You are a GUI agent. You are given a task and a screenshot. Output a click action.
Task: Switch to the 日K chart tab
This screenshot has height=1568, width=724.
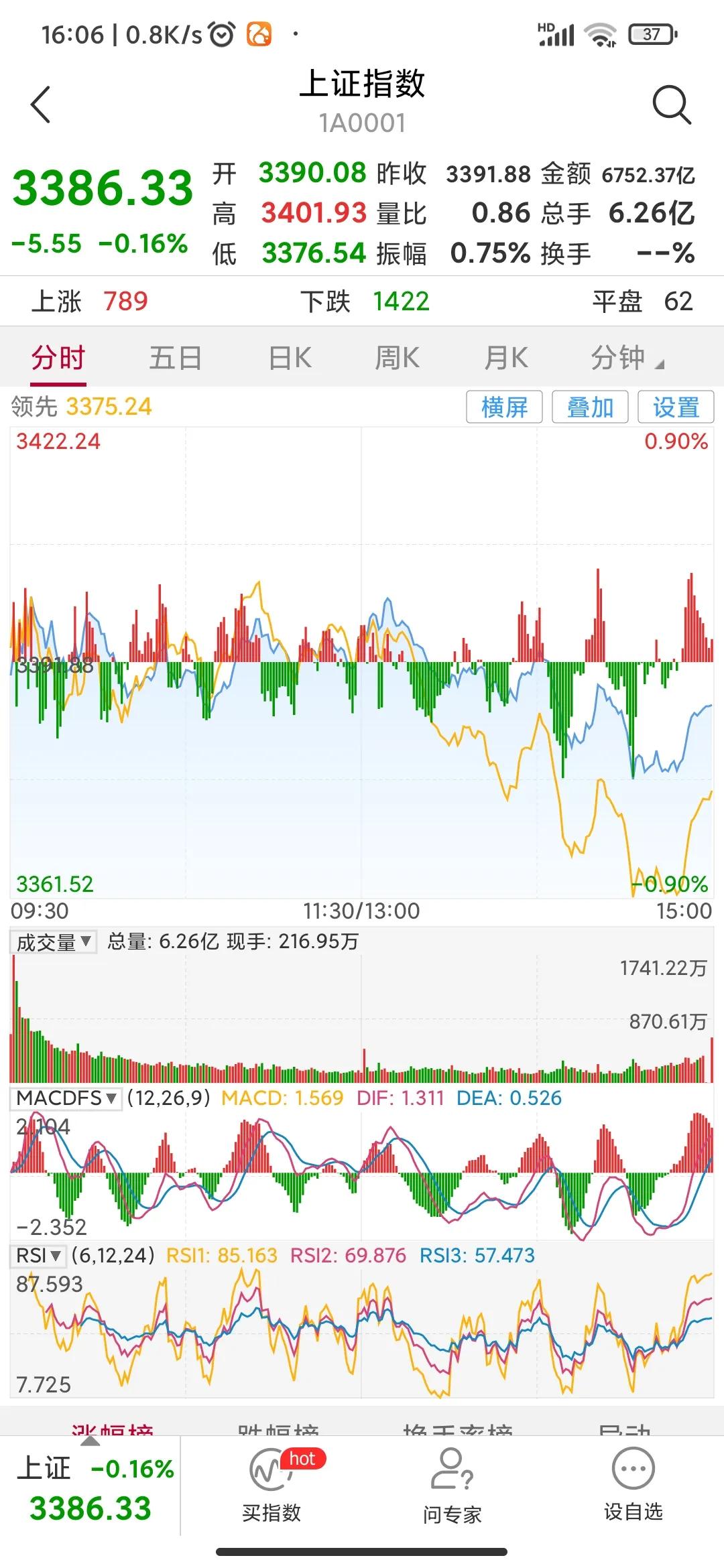(290, 358)
